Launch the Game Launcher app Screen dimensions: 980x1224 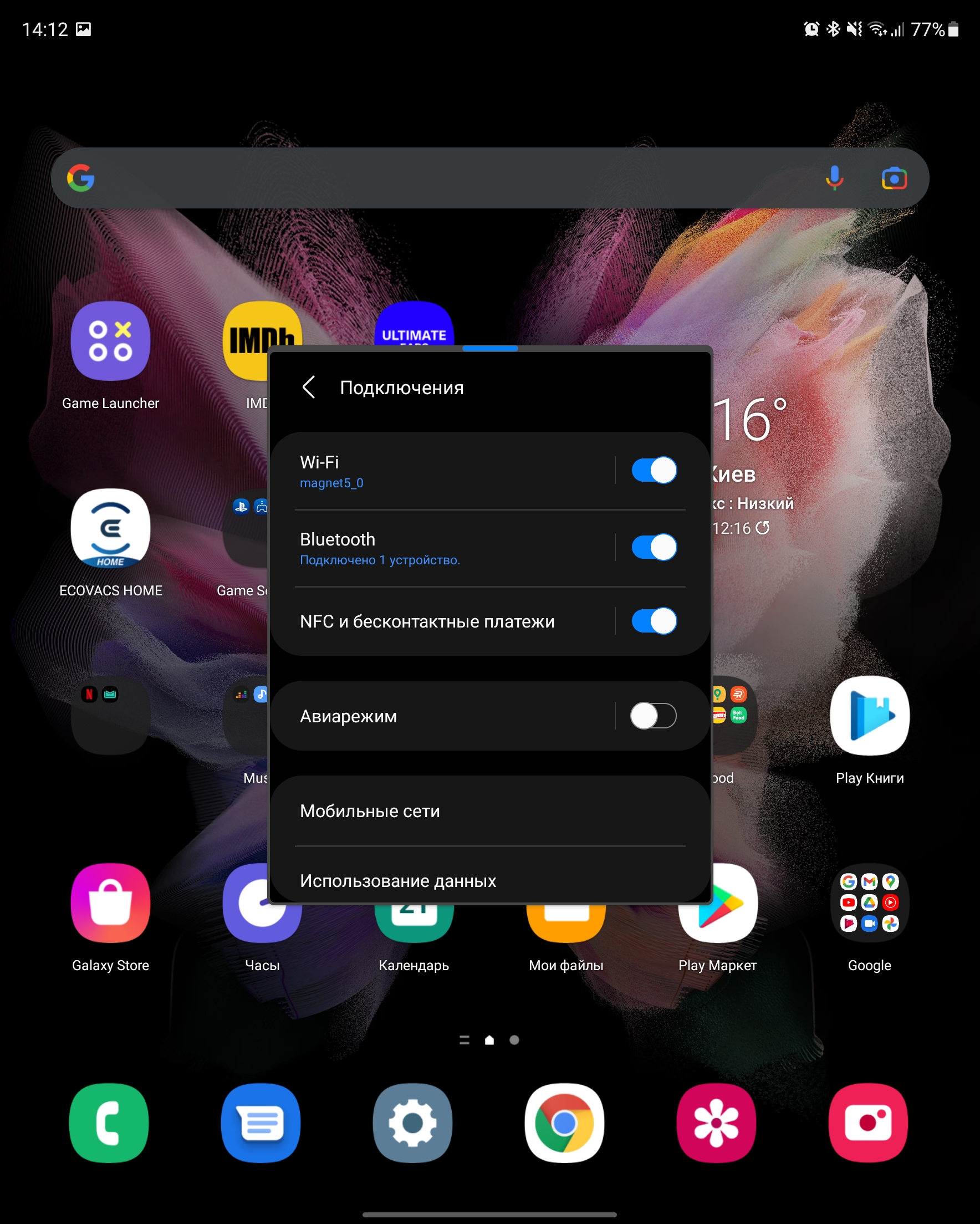point(110,342)
